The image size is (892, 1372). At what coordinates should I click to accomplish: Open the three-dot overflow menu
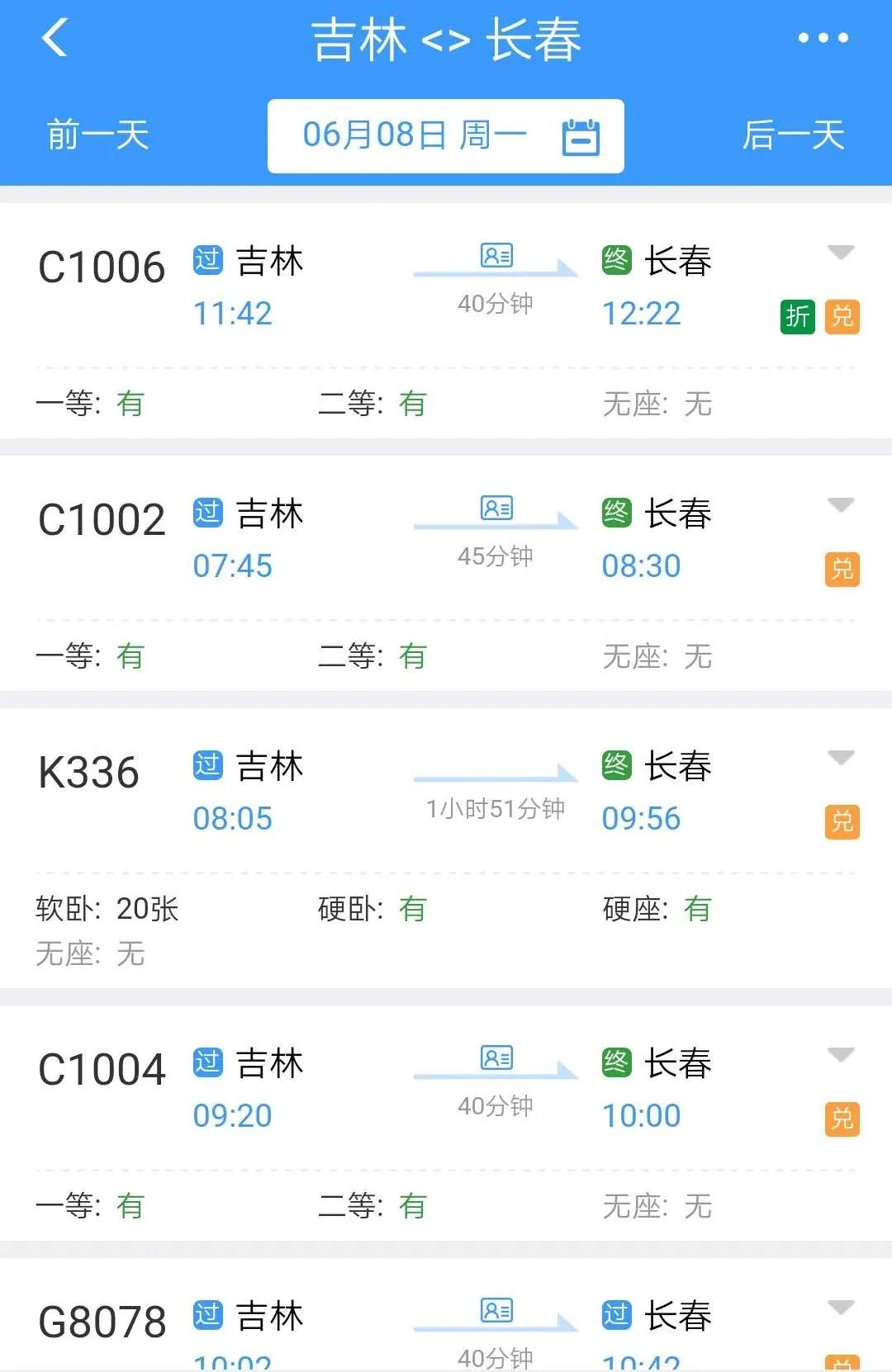(x=823, y=38)
